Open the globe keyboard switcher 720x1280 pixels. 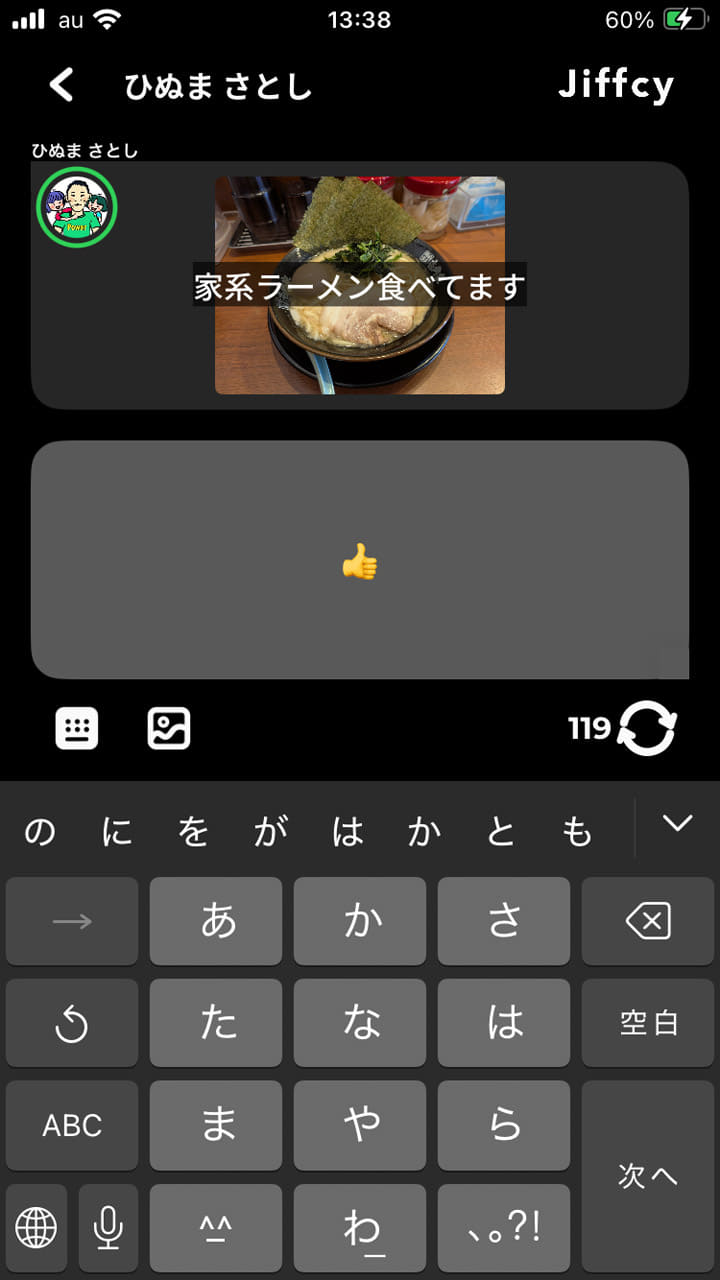click(37, 1227)
